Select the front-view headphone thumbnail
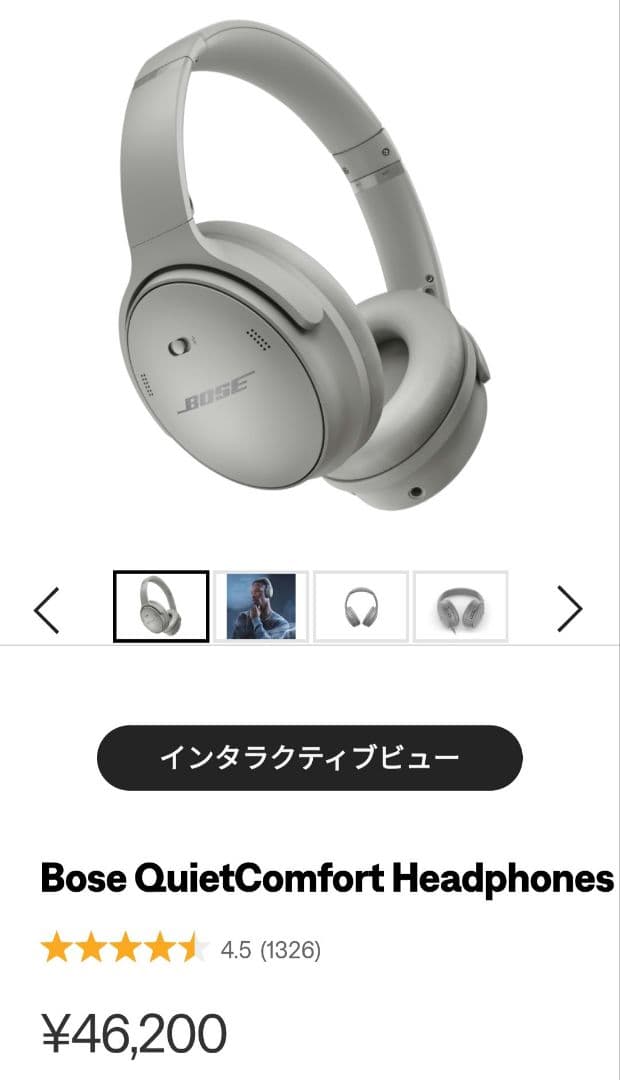This screenshot has height=1080, width=620. coord(361,606)
